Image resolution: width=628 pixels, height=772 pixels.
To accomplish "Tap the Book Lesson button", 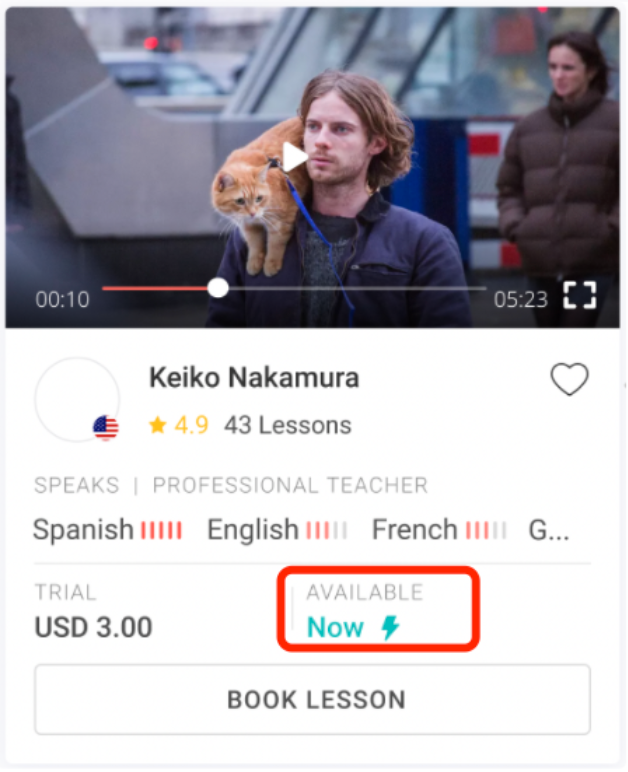I will click(313, 699).
